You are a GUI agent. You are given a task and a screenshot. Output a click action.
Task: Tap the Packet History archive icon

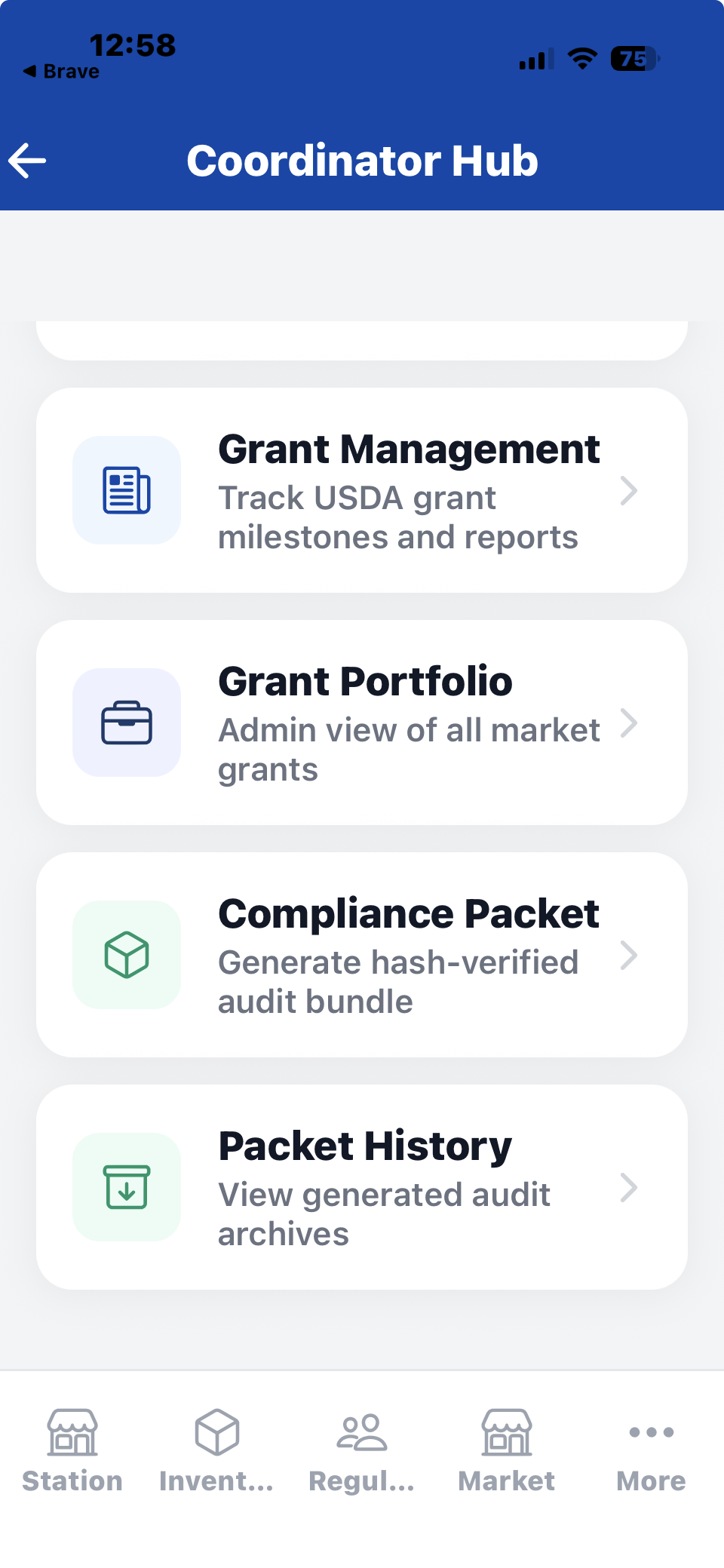pyautogui.click(x=126, y=1186)
